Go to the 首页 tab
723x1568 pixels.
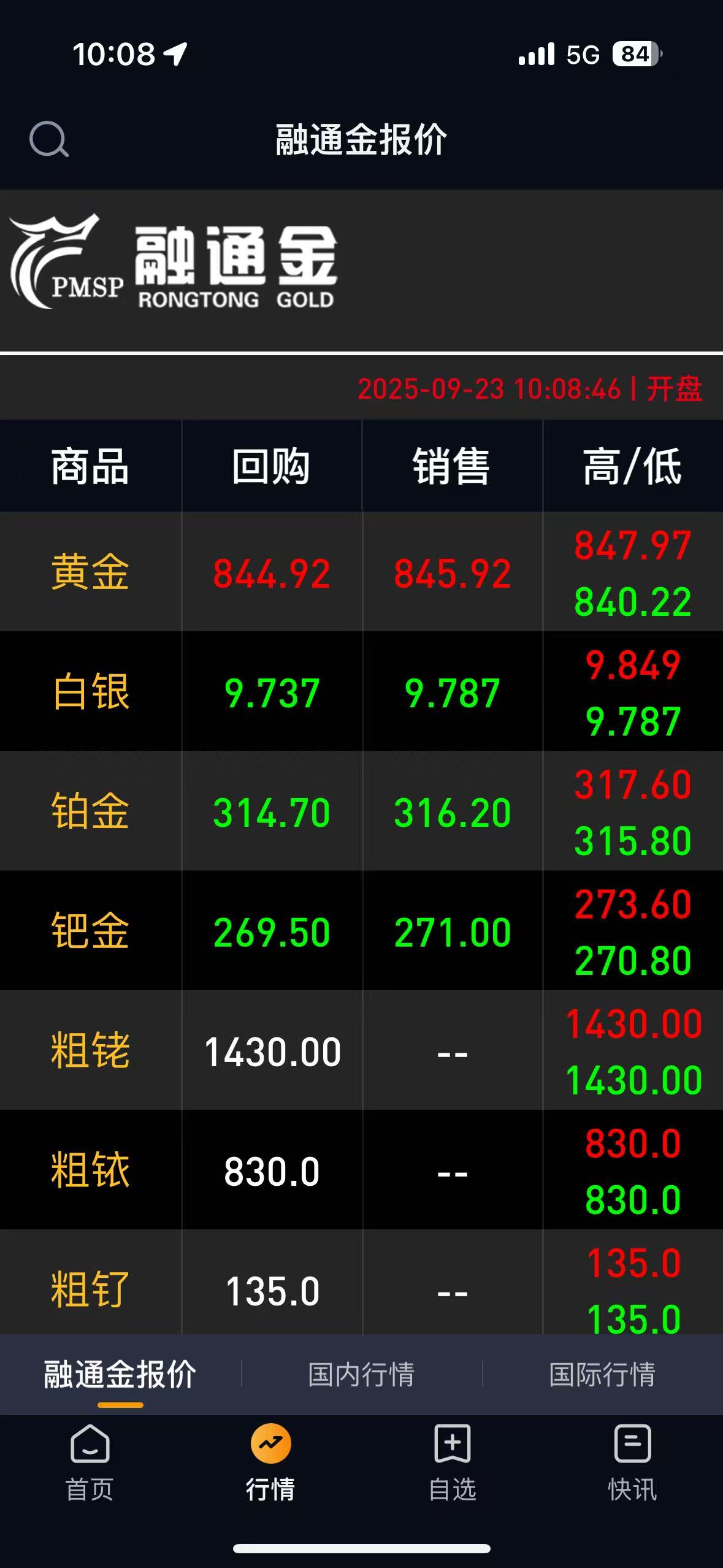(90, 1463)
